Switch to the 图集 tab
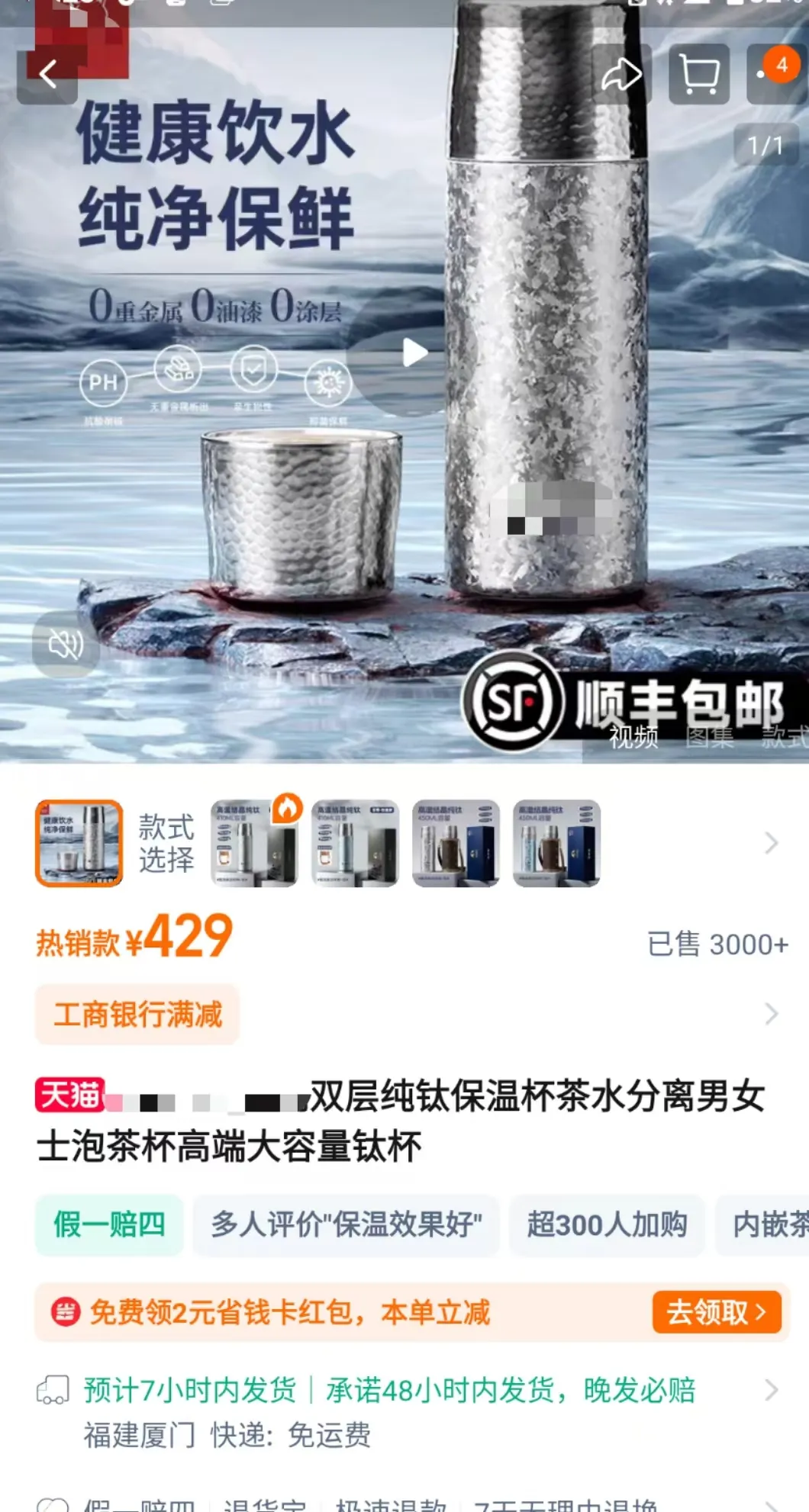Screen dimensions: 809x1512 [x=710, y=737]
